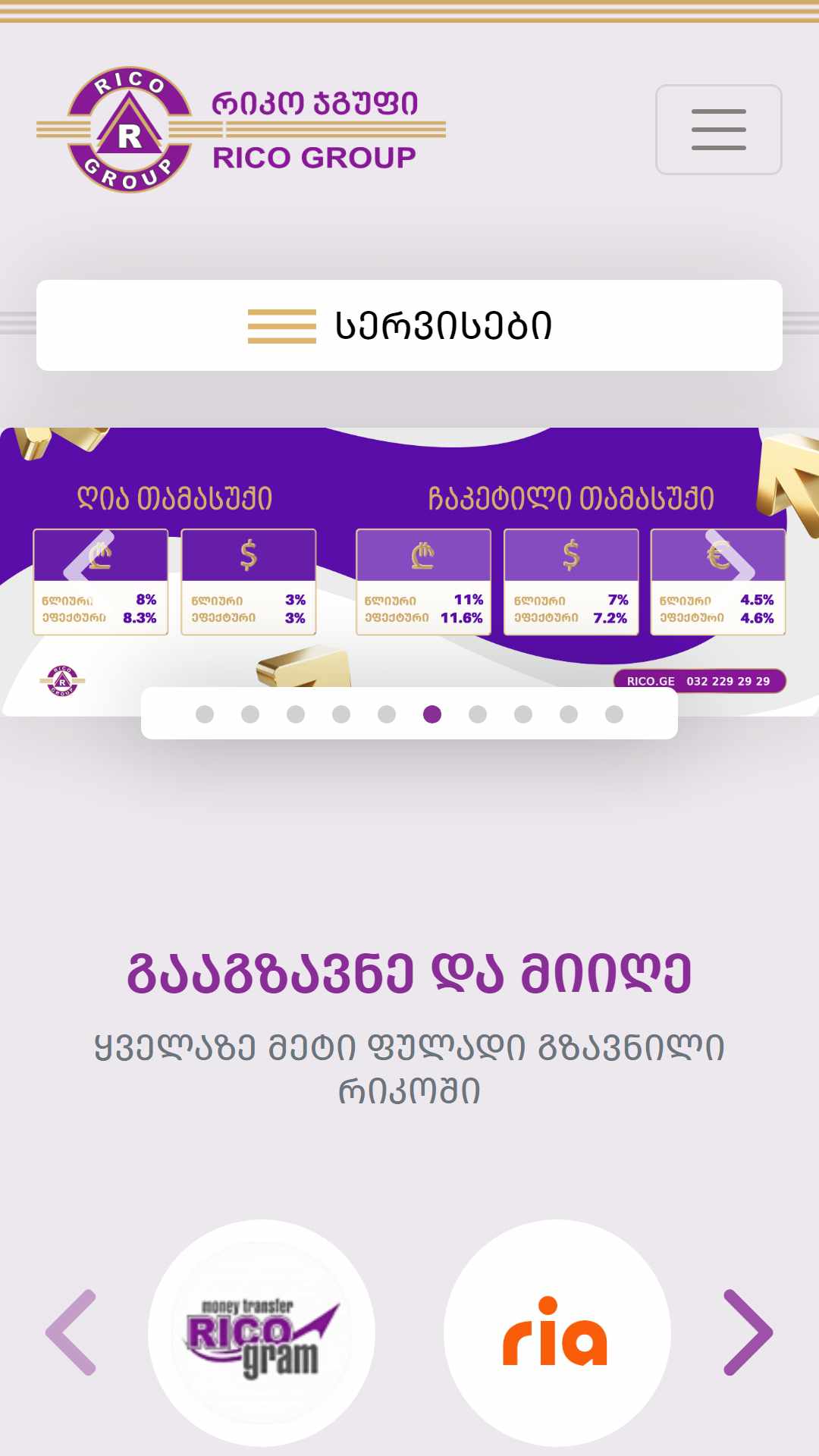Image resolution: width=819 pixels, height=1456 pixels.
Task: Show next money transfer partners
Action: [x=748, y=1332]
